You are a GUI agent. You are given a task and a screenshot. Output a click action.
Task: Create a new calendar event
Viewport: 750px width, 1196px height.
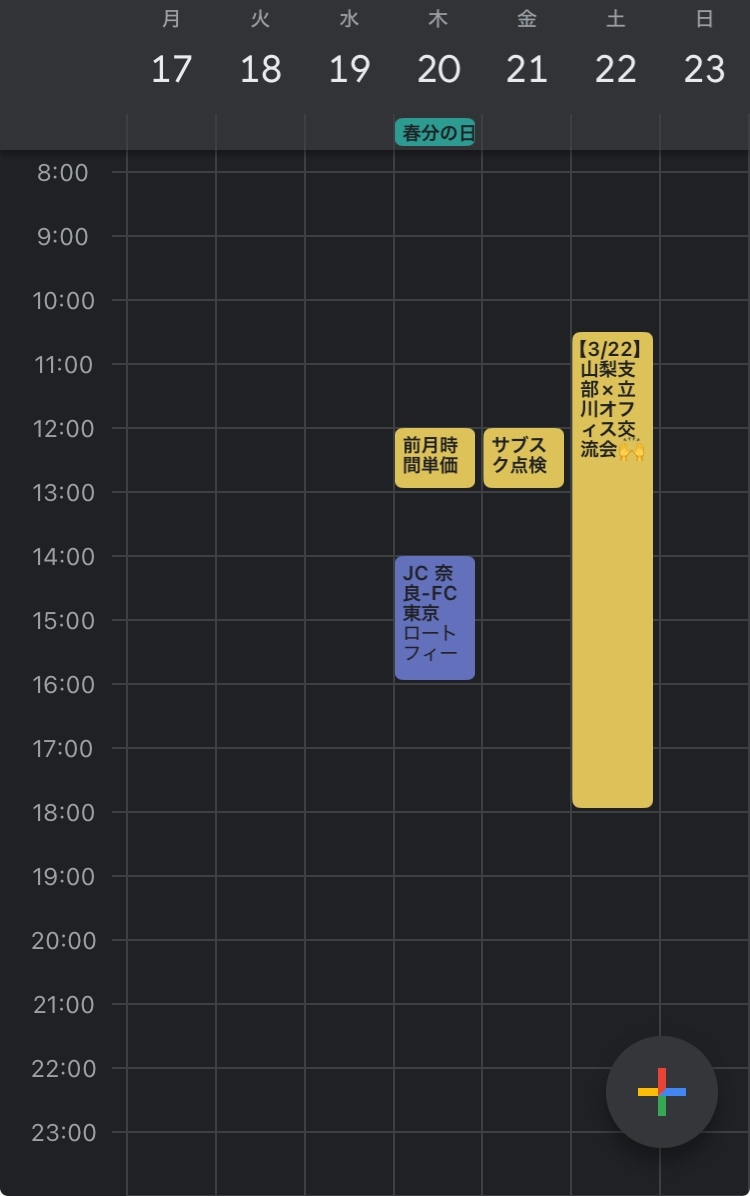tap(661, 1091)
